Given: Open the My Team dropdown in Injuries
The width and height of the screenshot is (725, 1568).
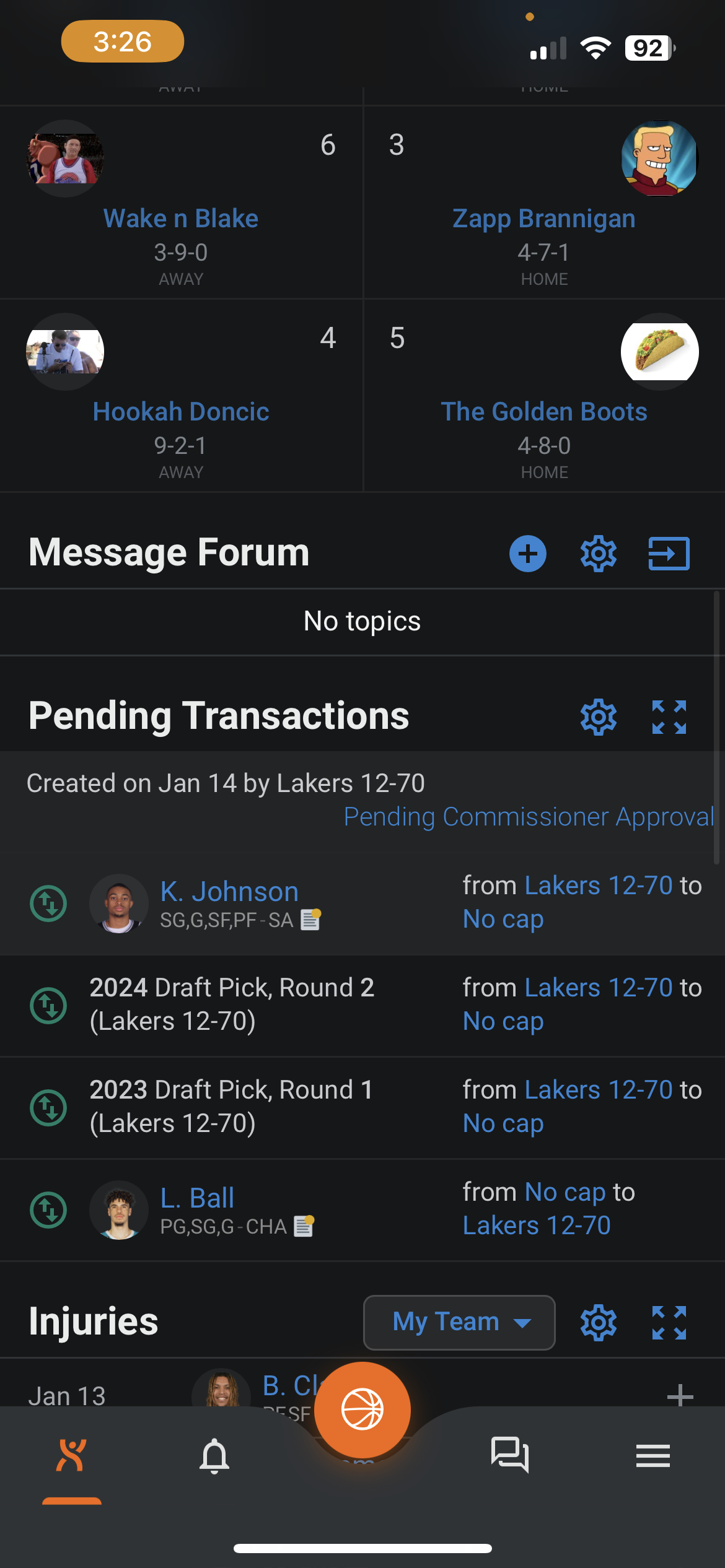Looking at the screenshot, I should [459, 1322].
